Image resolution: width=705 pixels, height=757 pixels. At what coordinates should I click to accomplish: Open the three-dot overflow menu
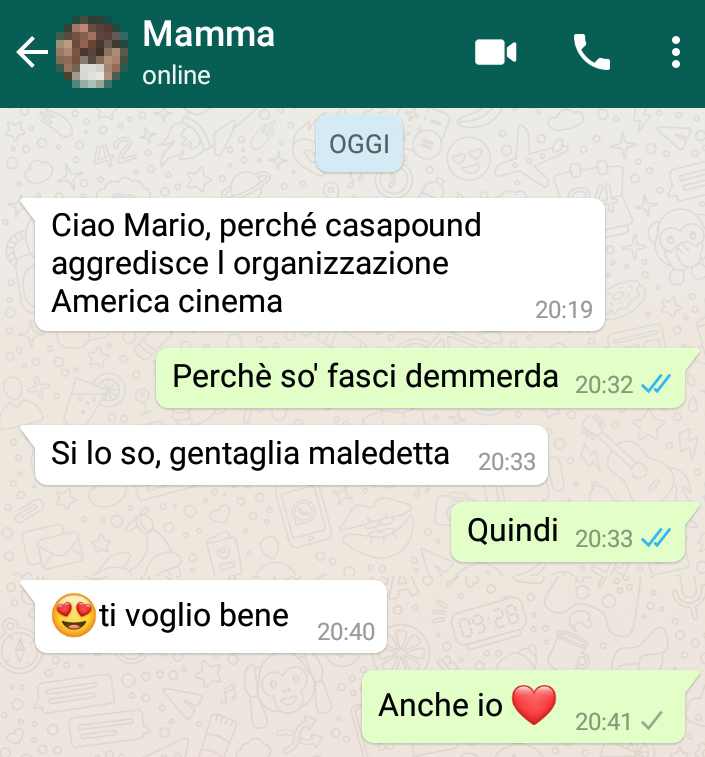click(x=676, y=52)
